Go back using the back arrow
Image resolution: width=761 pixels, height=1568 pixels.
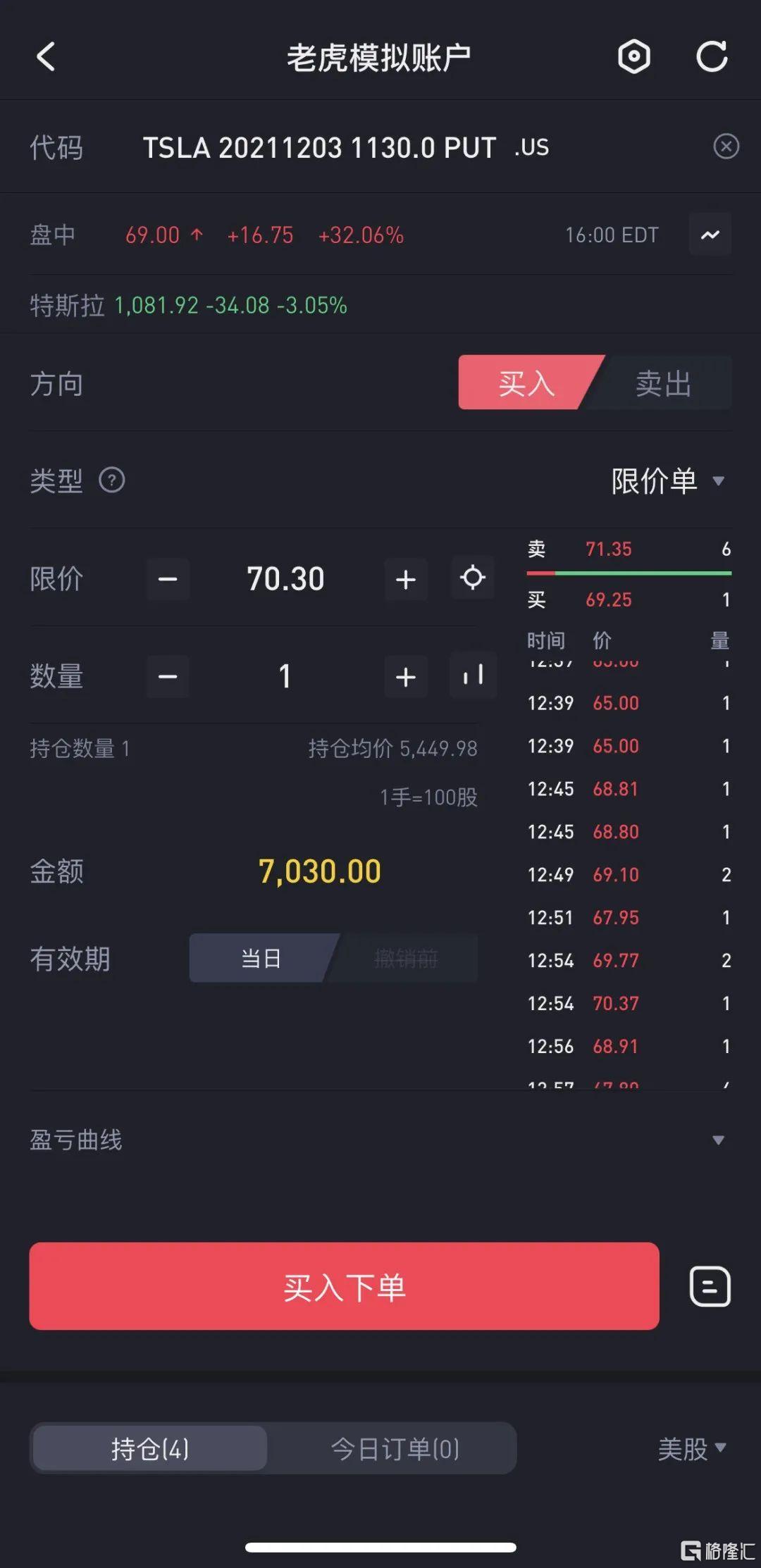[47, 56]
